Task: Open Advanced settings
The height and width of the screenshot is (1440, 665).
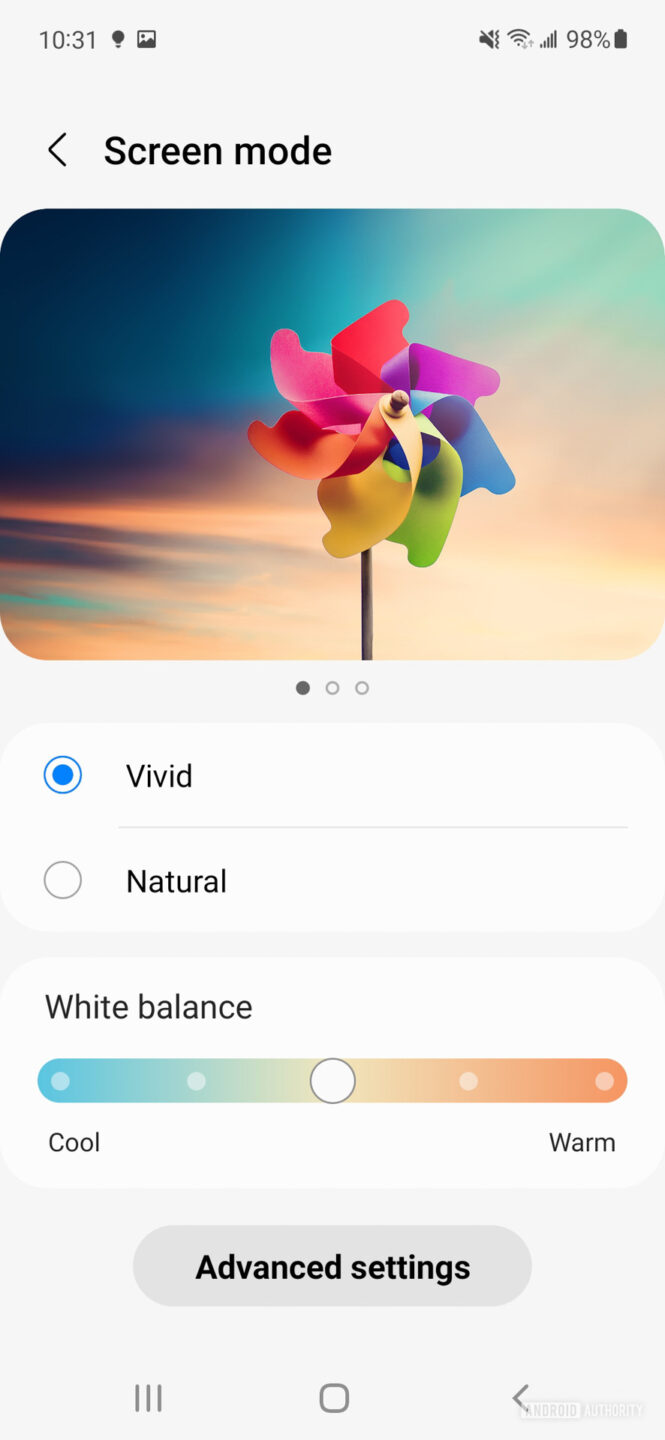Action: point(332,1266)
